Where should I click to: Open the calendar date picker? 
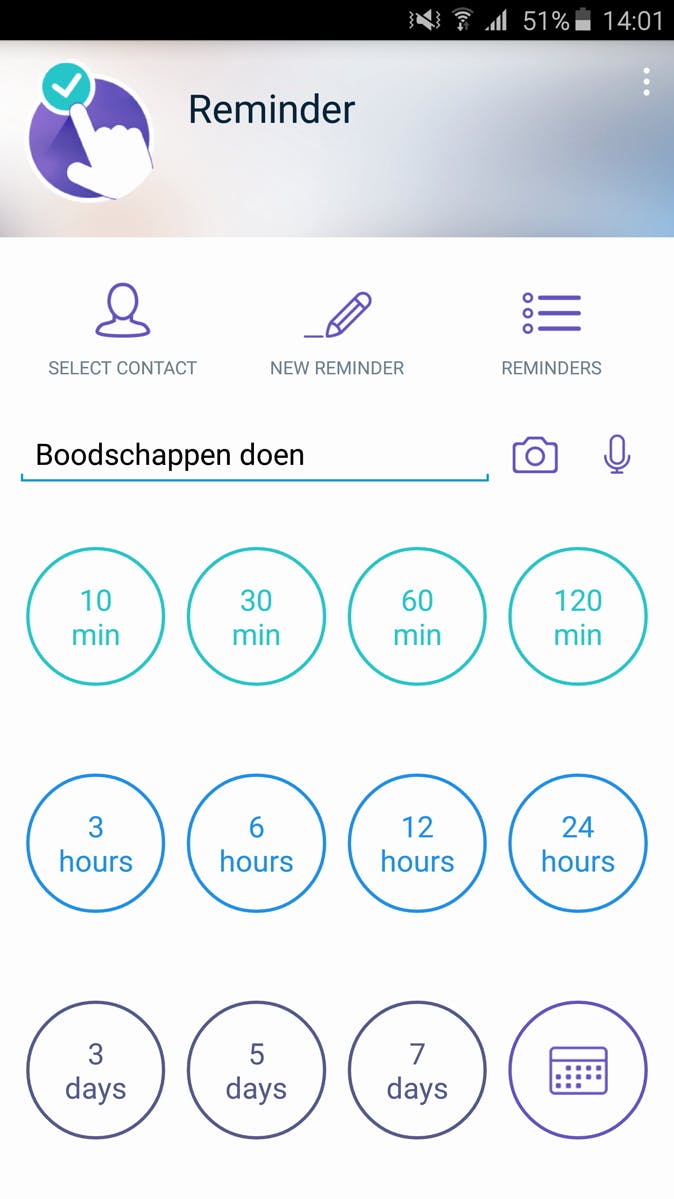coord(578,1070)
